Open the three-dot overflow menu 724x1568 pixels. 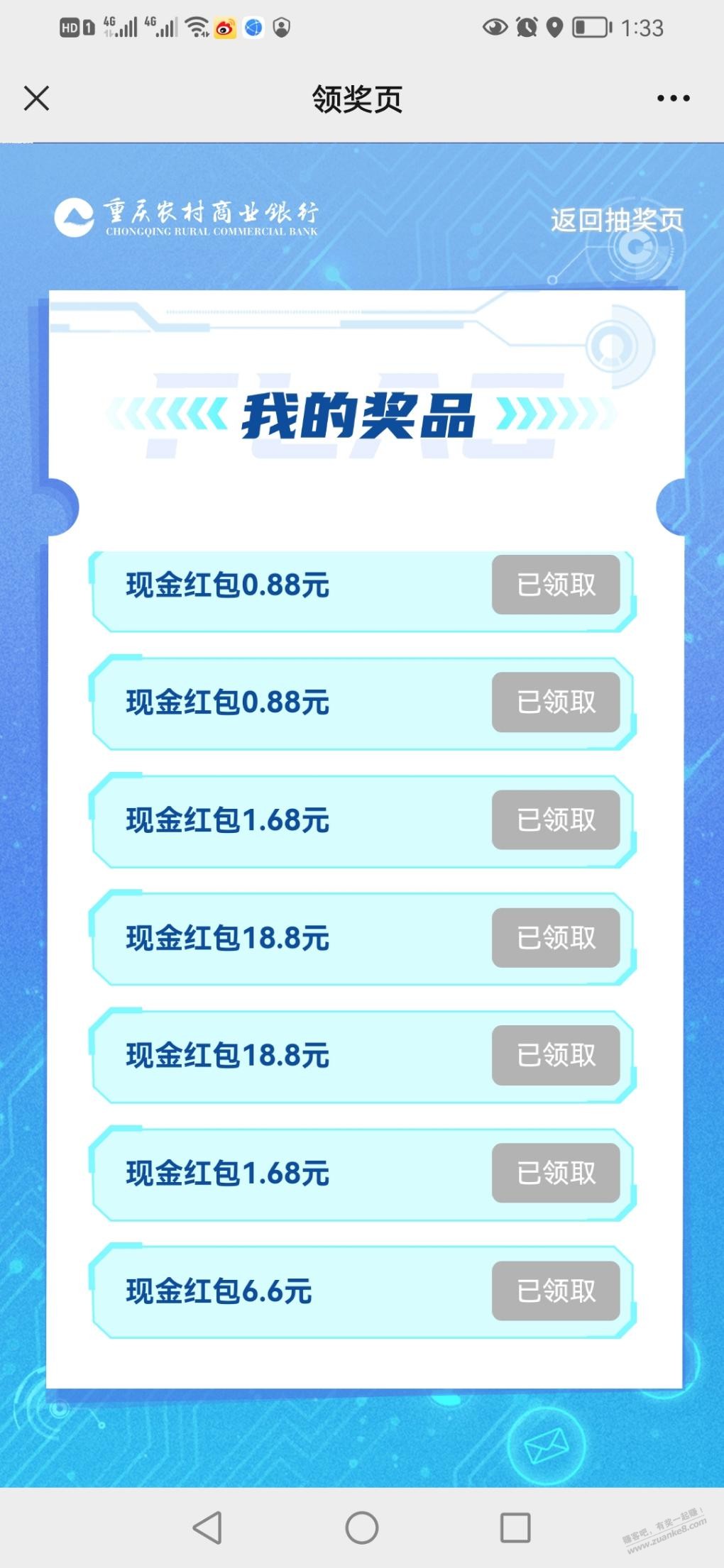(x=673, y=99)
